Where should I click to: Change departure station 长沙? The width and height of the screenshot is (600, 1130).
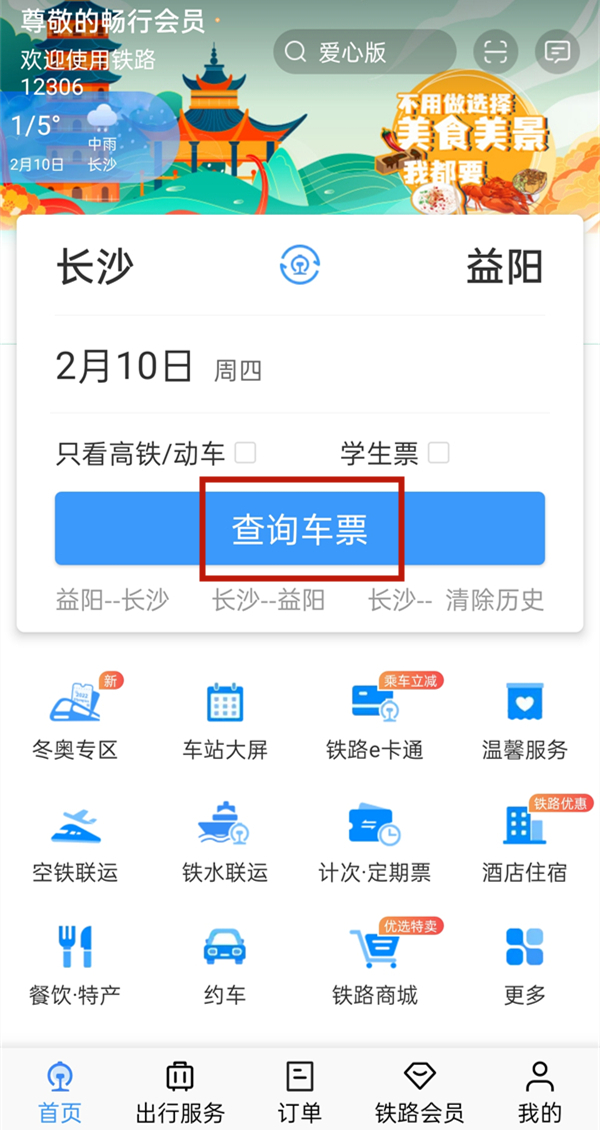[x=95, y=267]
